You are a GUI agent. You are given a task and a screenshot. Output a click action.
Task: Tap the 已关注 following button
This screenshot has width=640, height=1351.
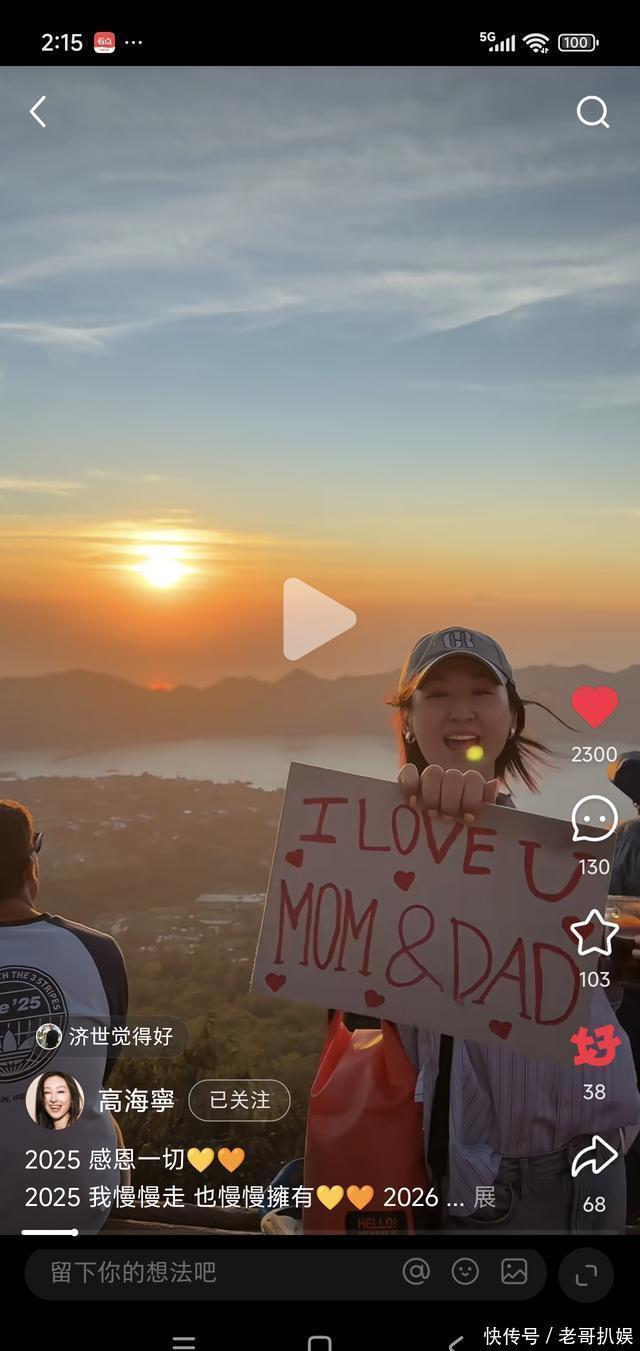[239, 1100]
